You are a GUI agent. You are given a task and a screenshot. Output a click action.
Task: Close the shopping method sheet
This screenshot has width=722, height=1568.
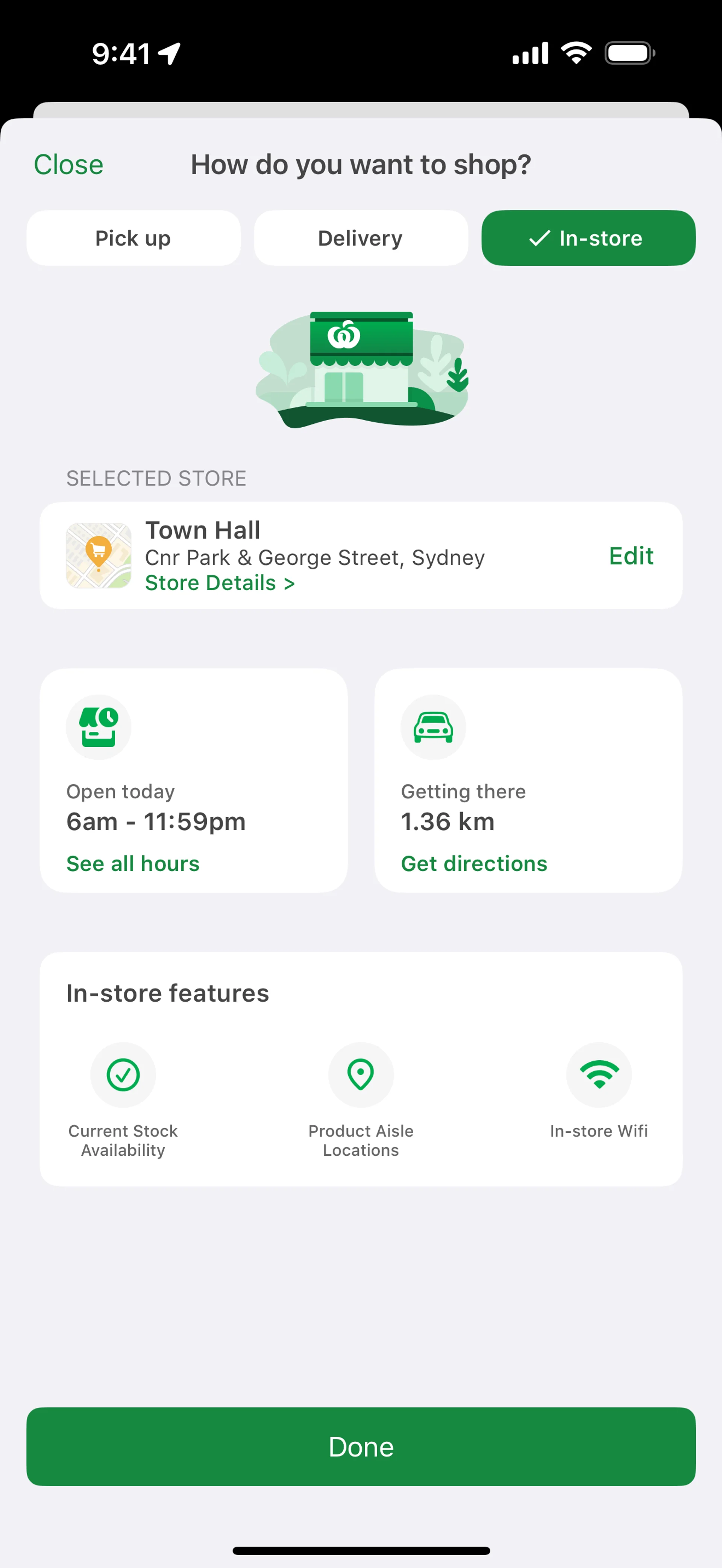point(68,164)
